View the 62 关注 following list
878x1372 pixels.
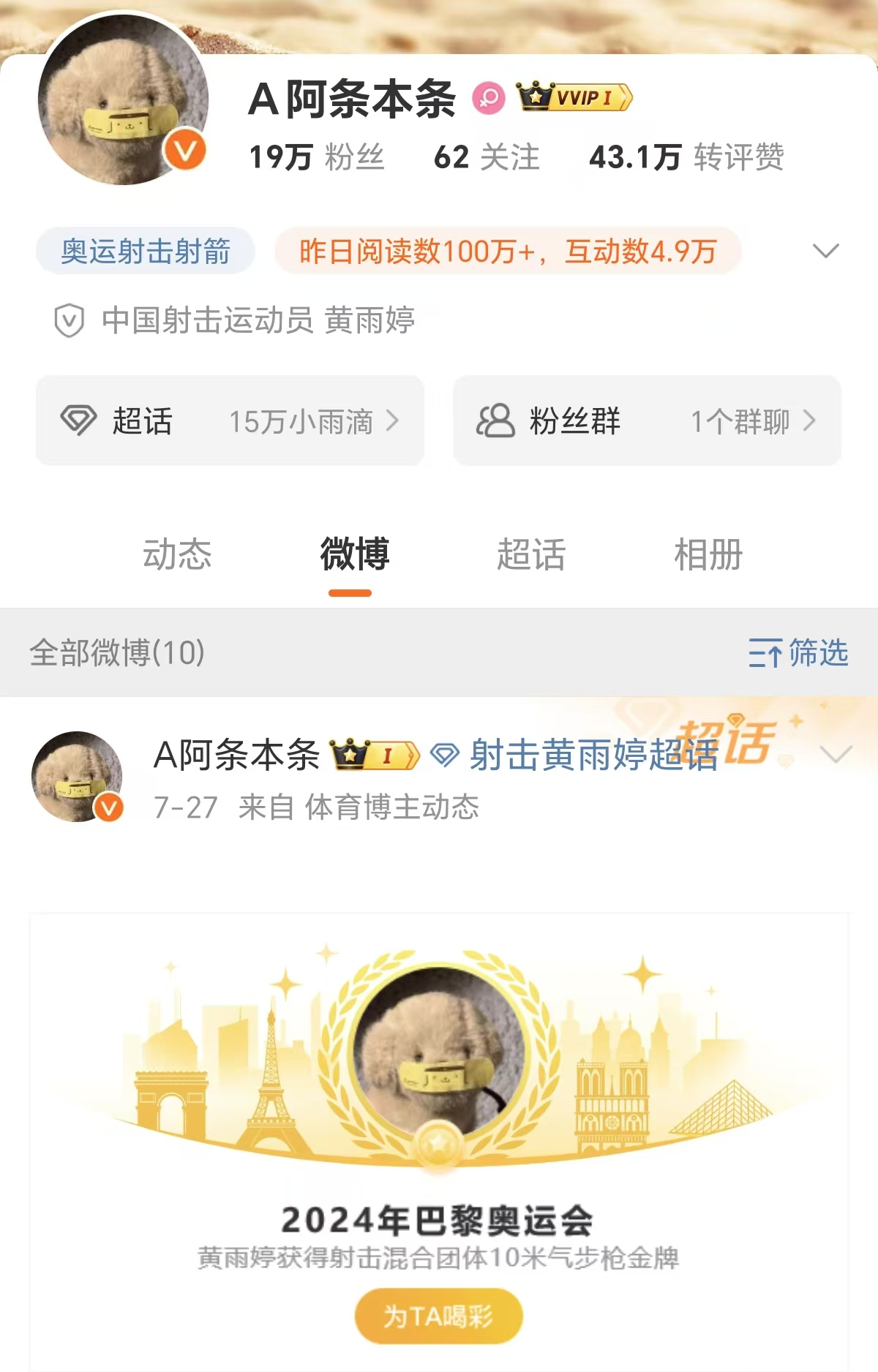[487, 157]
